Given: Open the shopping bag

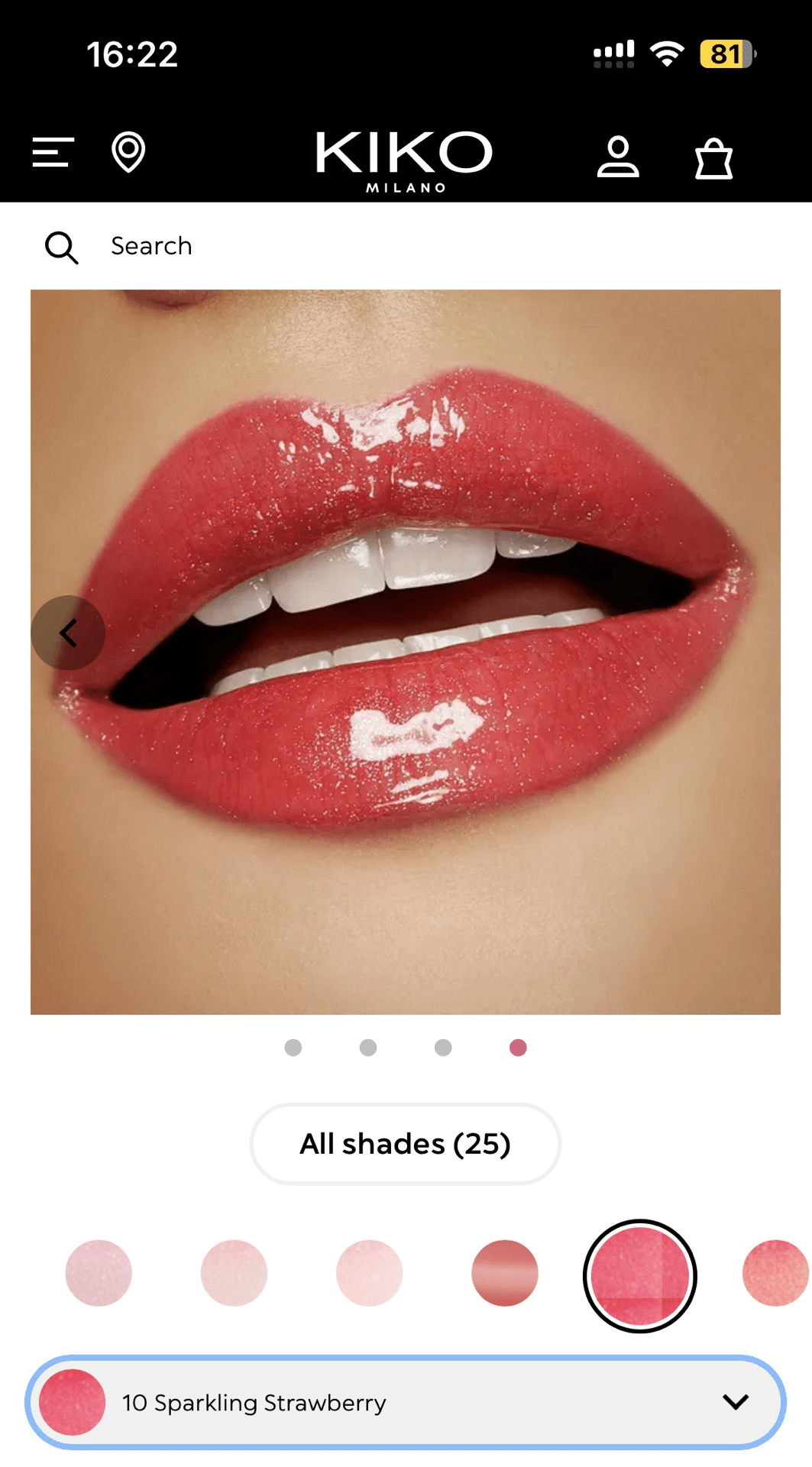Looking at the screenshot, I should pos(713,158).
